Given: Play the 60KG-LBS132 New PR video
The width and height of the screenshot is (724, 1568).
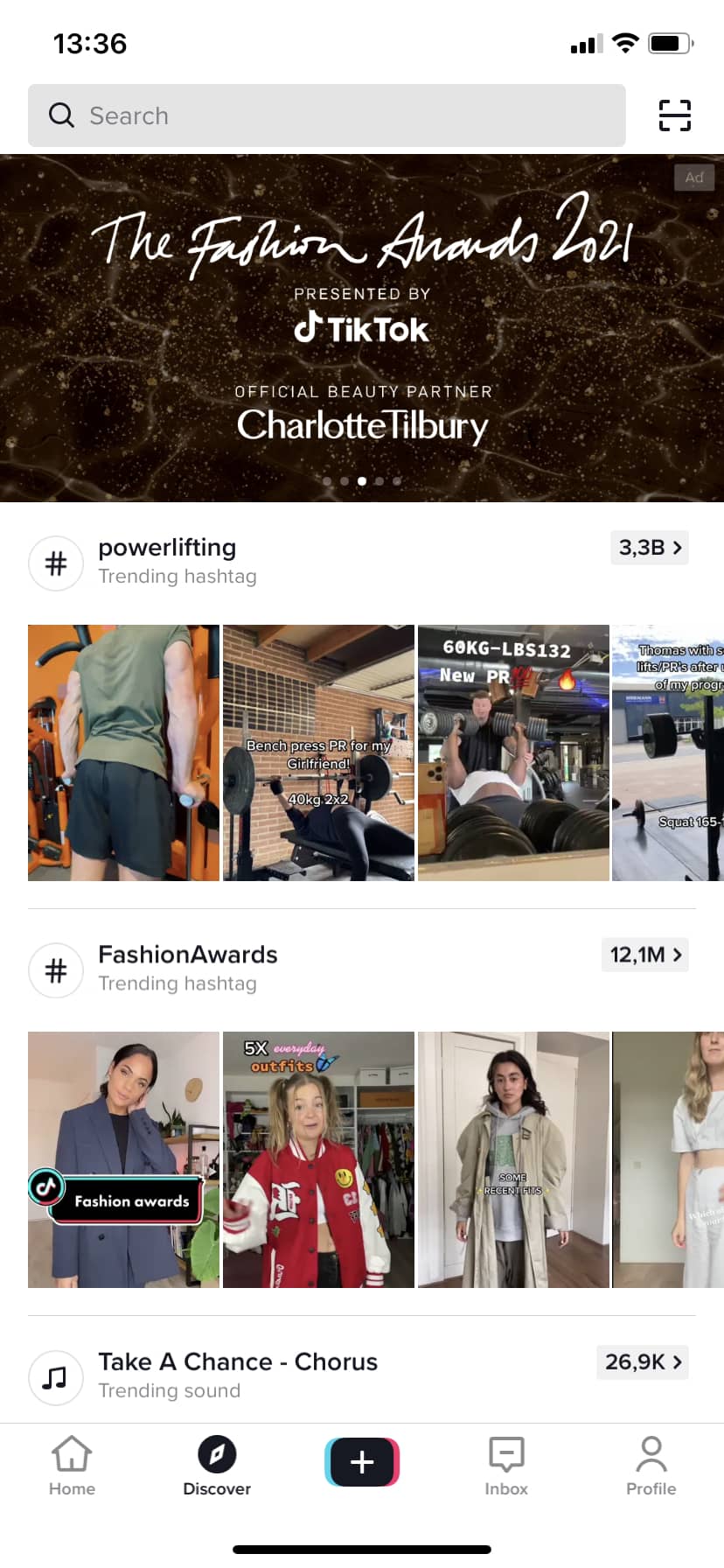Looking at the screenshot, I should (x=513, y=752).
